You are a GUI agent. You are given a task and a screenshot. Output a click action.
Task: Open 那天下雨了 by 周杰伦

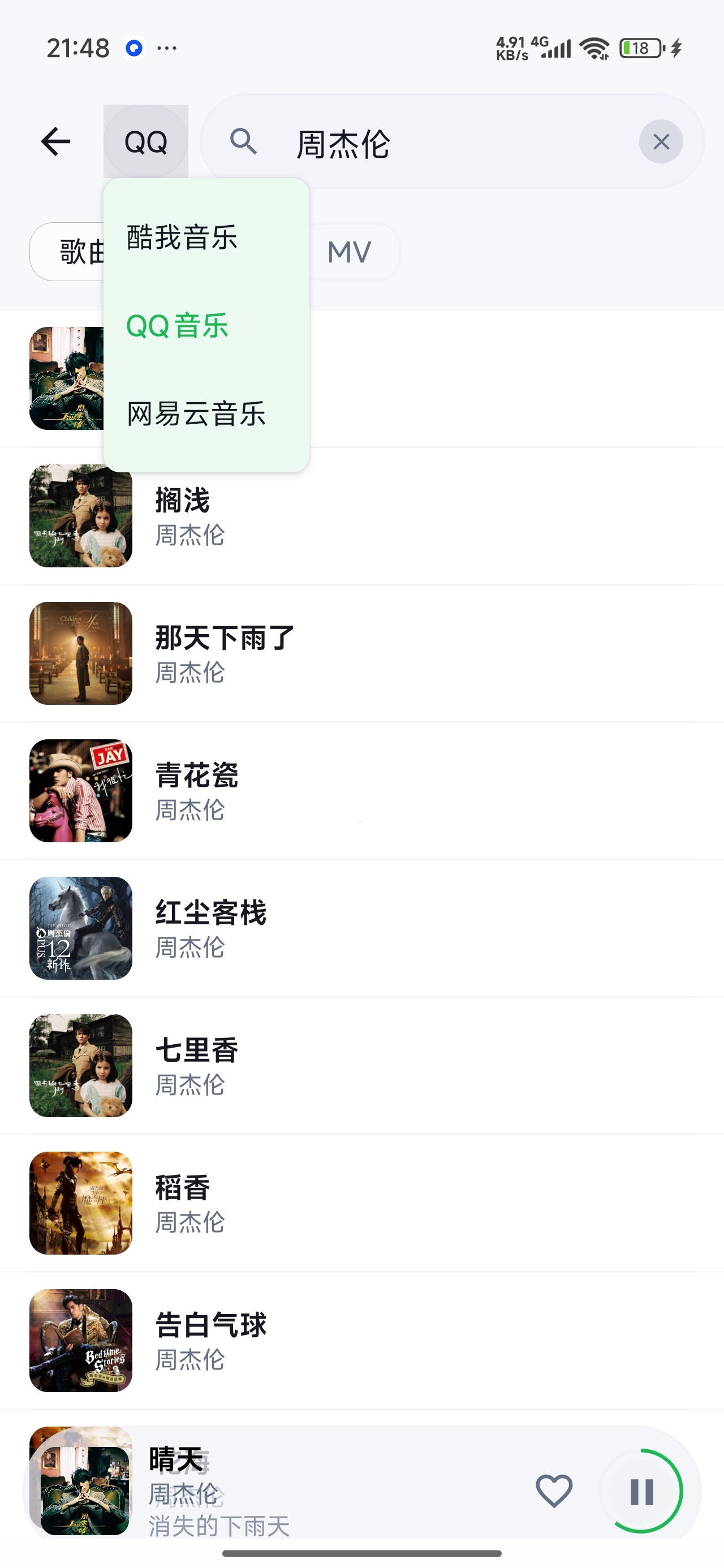[x=361, y=654]
